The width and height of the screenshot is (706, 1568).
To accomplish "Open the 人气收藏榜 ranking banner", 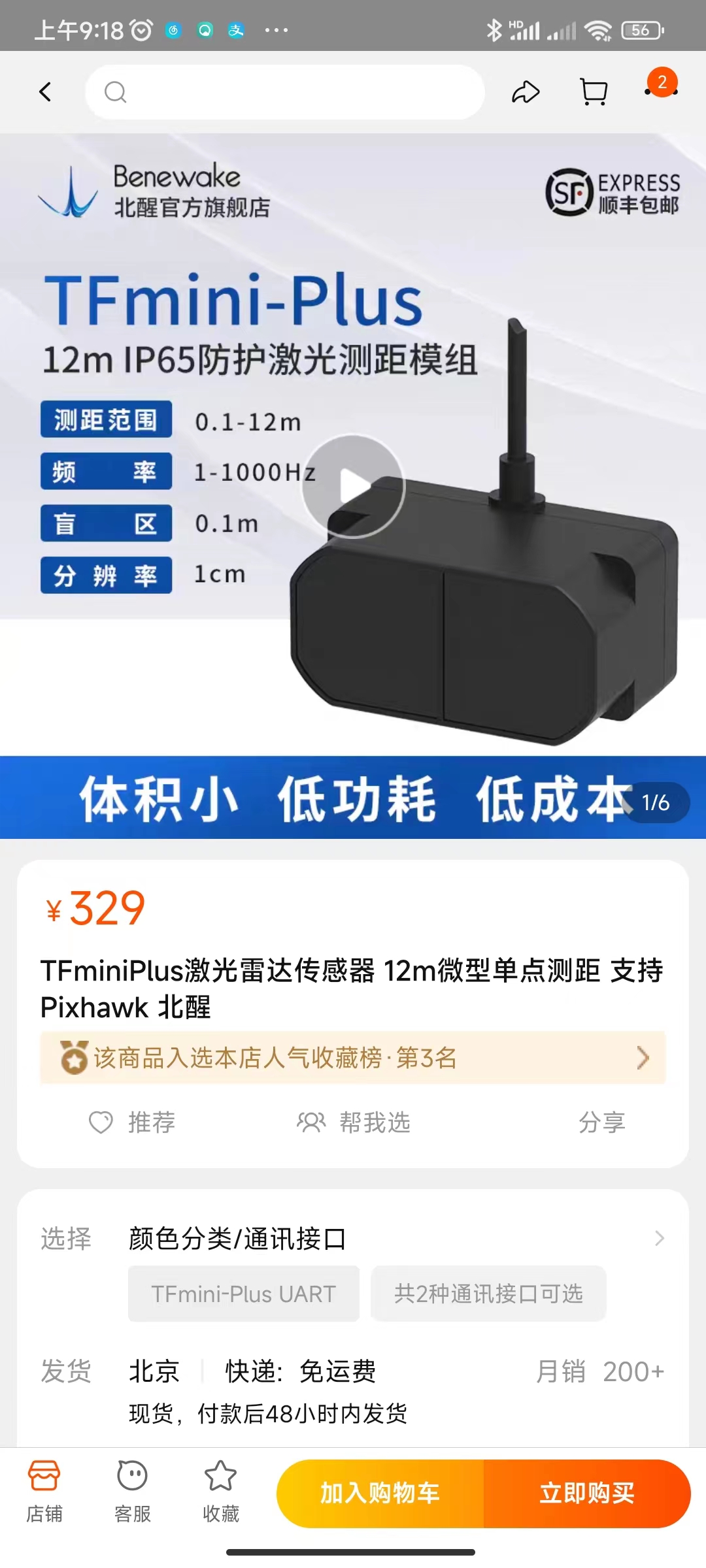I will (x=353, y=1058).
